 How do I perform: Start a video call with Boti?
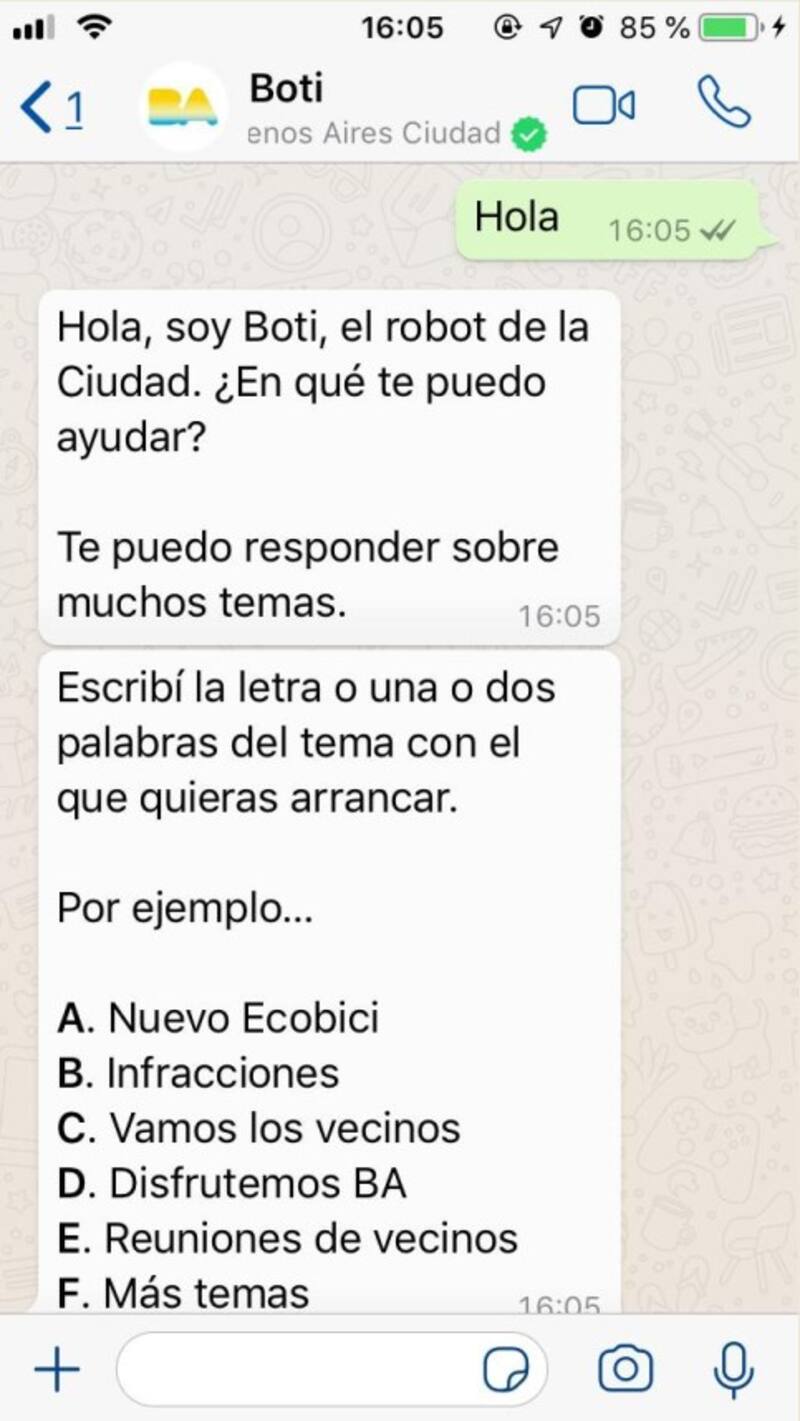click(x=603, y=106)
